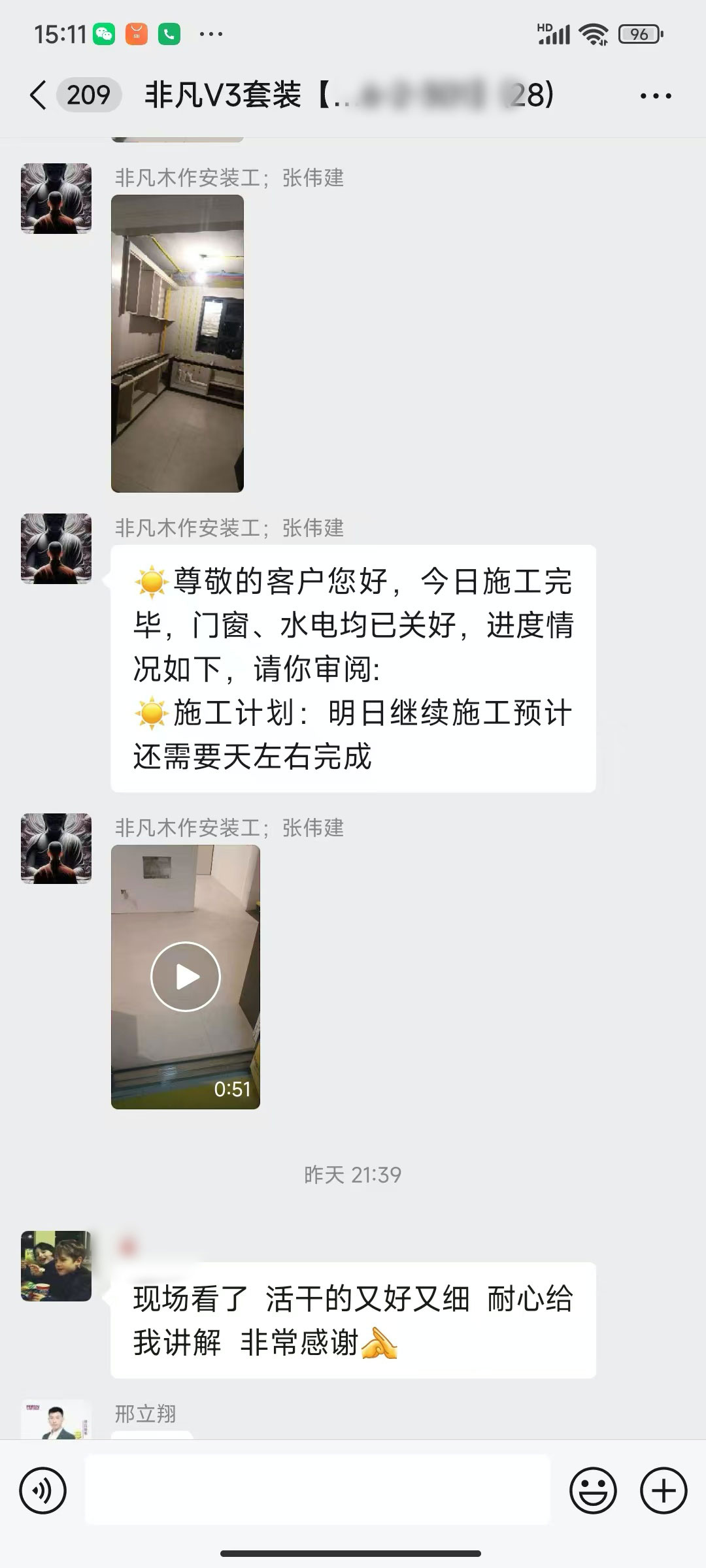Go back to the chat list
The height and width of the screenshot is (1568, 706).
pyautogui.click(x=39, y=95)
